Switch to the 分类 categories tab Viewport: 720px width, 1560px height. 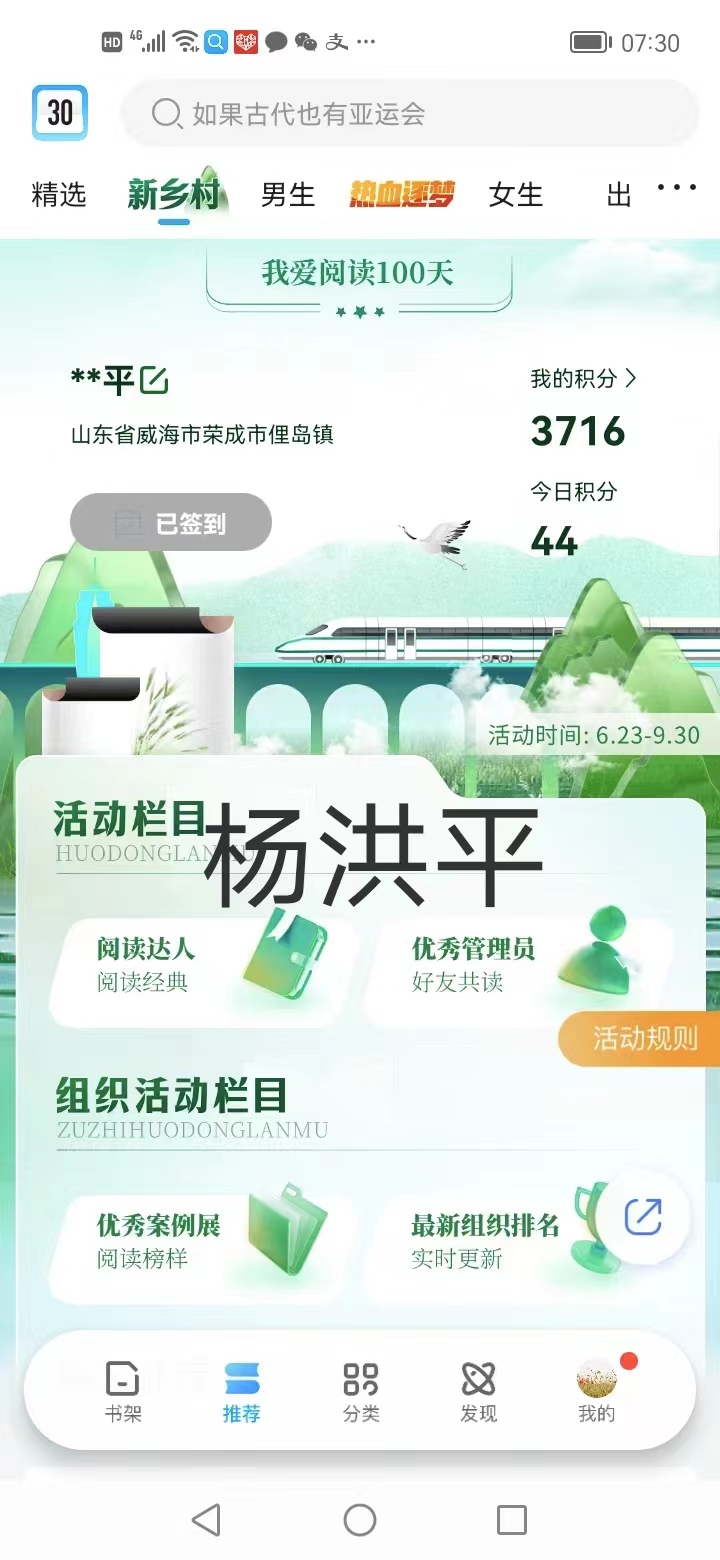pyautogui.click(x=361, y=1391)
